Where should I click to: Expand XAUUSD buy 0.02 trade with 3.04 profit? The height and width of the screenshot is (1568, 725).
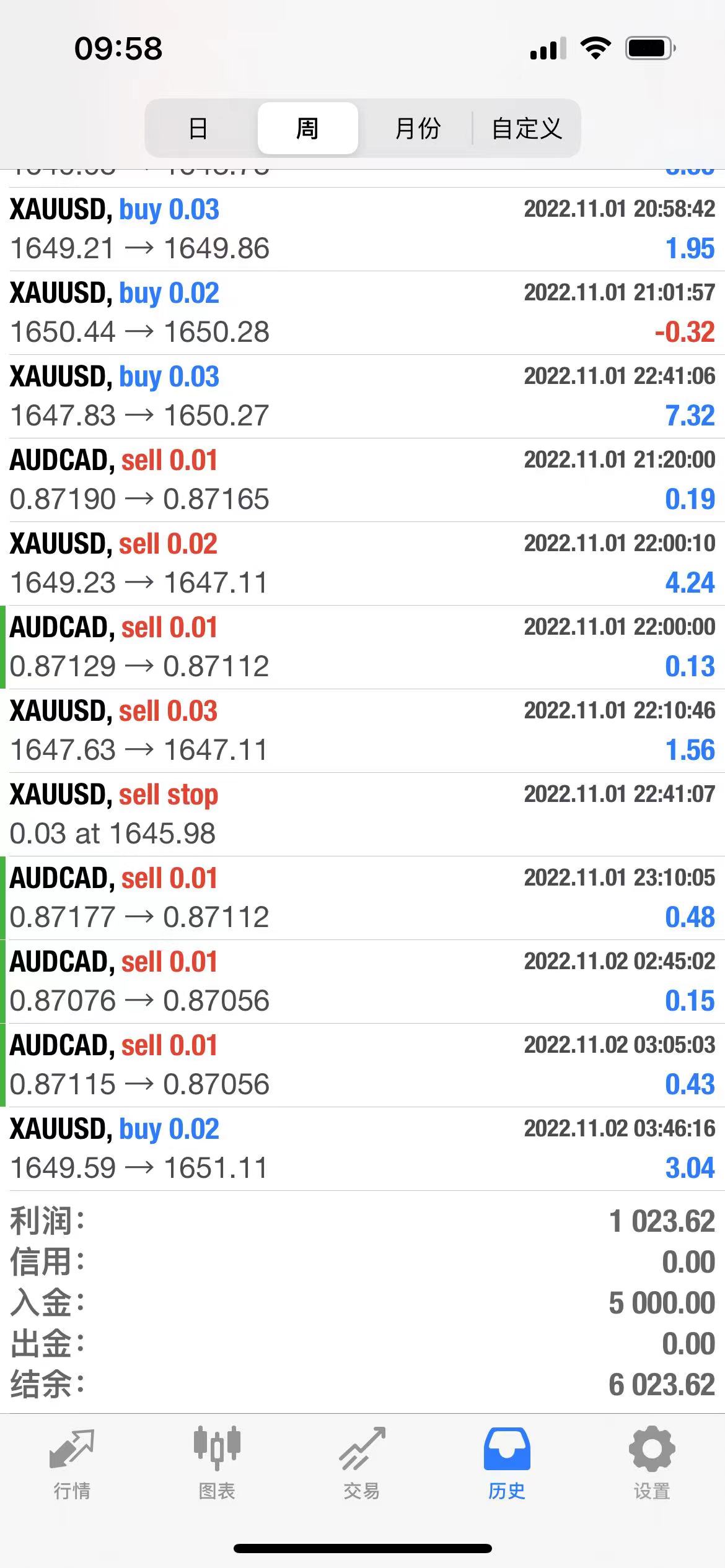362,1149
